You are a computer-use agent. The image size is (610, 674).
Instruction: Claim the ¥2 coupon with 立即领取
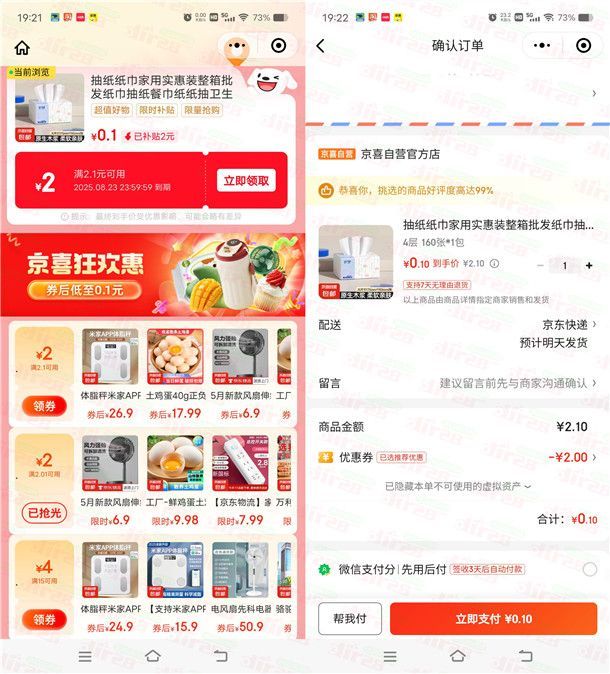click(245, 181)
